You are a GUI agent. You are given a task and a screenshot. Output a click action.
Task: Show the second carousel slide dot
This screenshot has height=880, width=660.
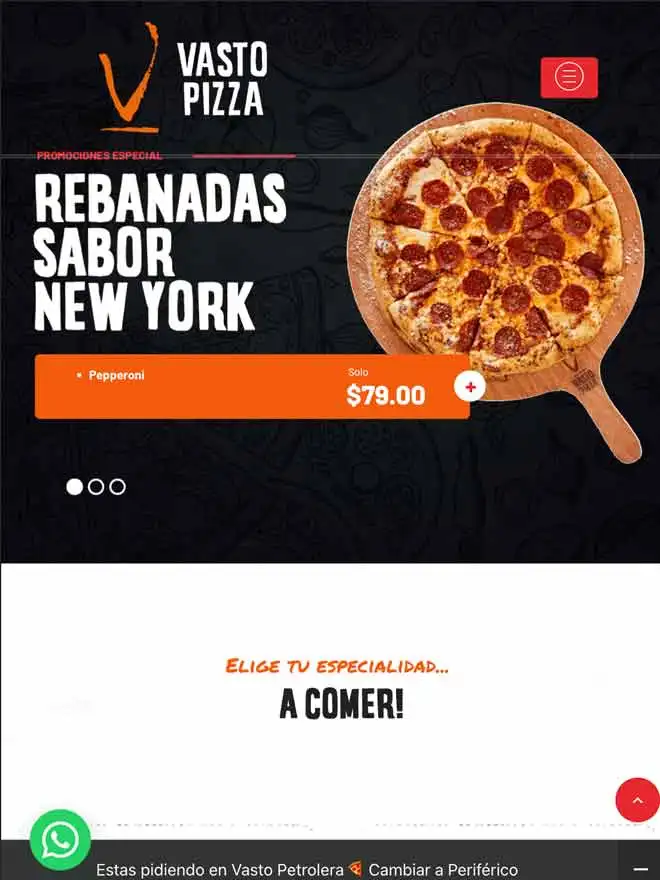point(96,487)
